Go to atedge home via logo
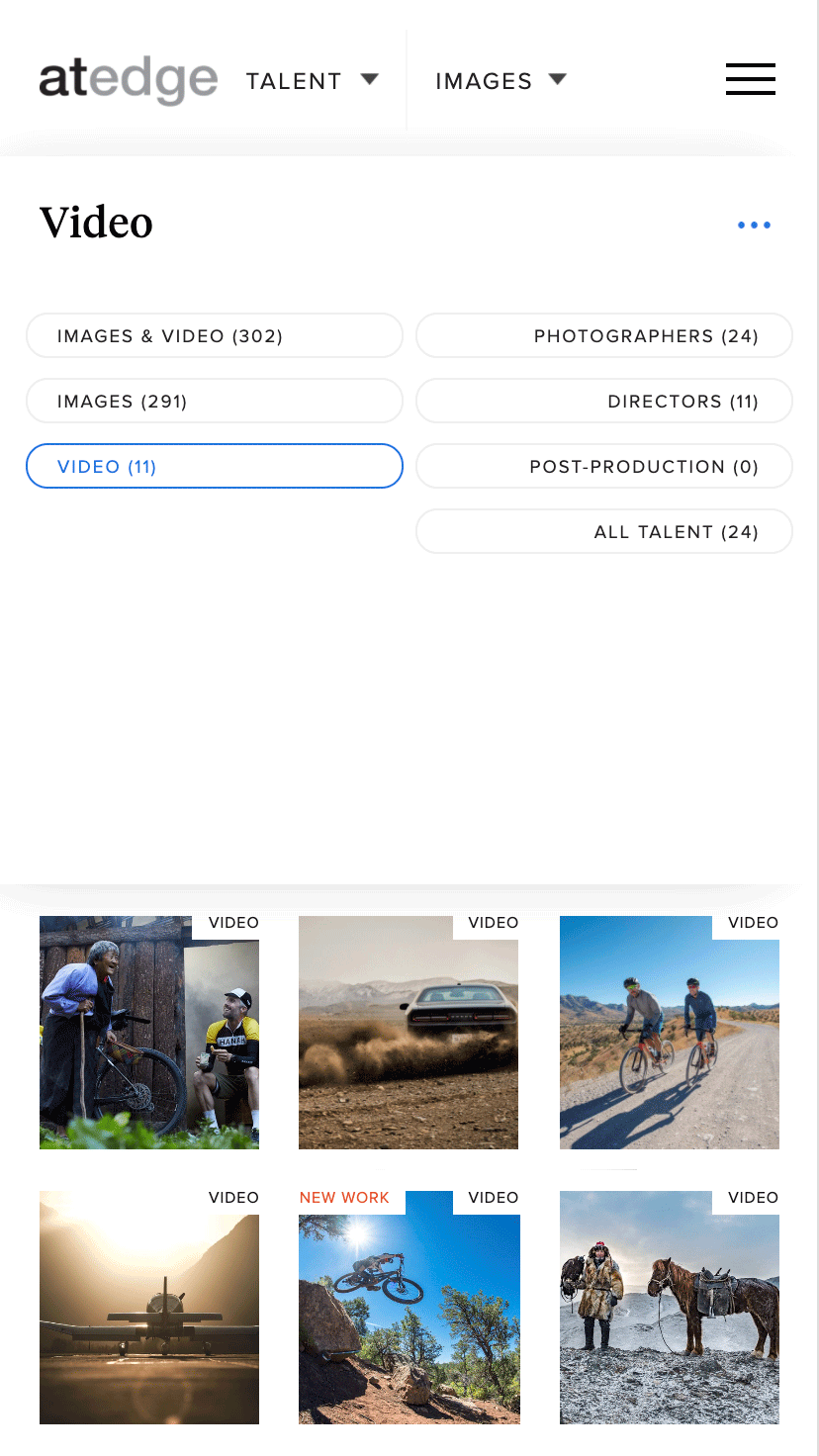The height and width of the screenshot is (1456, 819). point(129,81)
